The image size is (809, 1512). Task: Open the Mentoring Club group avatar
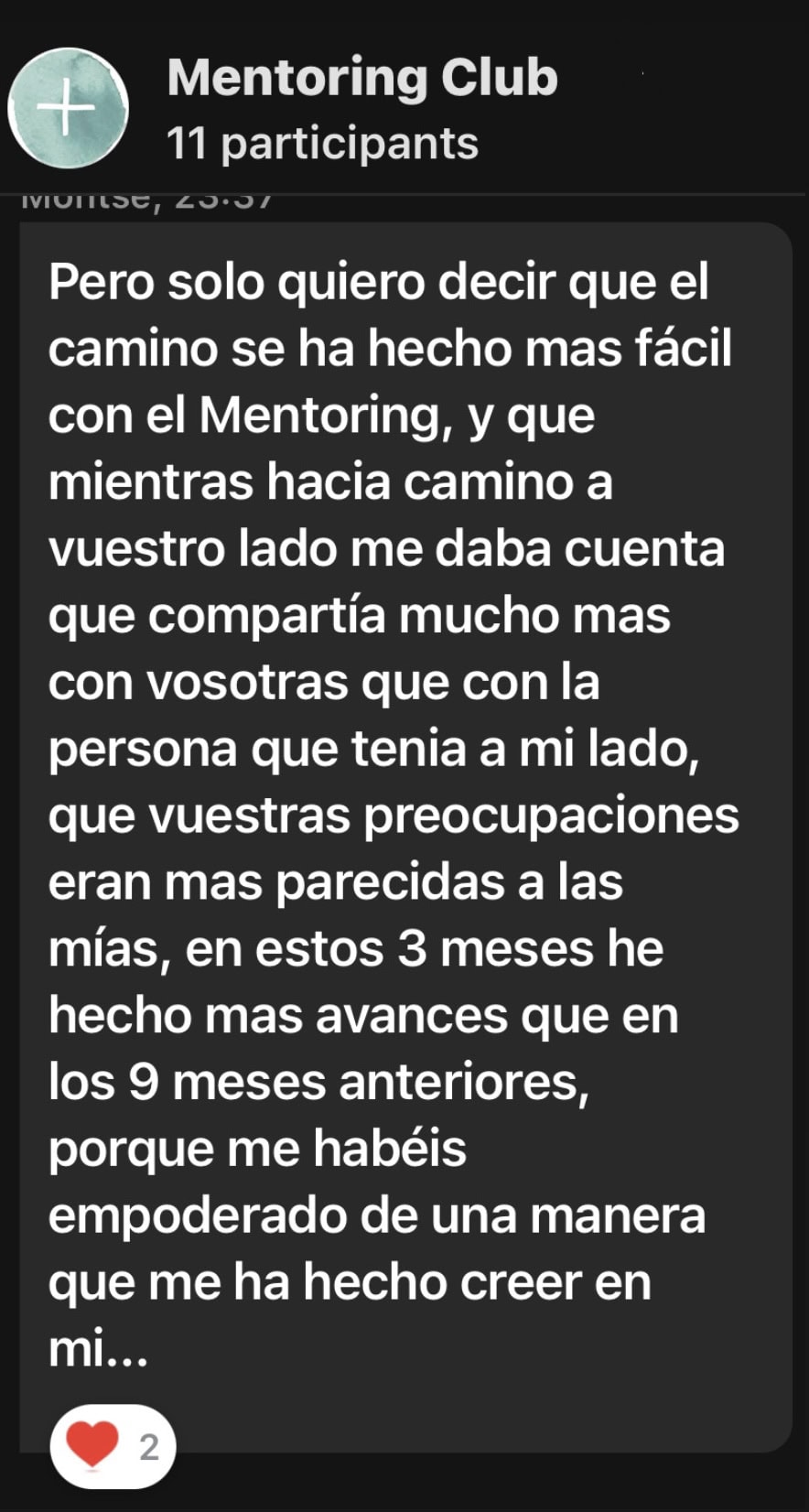68,108
